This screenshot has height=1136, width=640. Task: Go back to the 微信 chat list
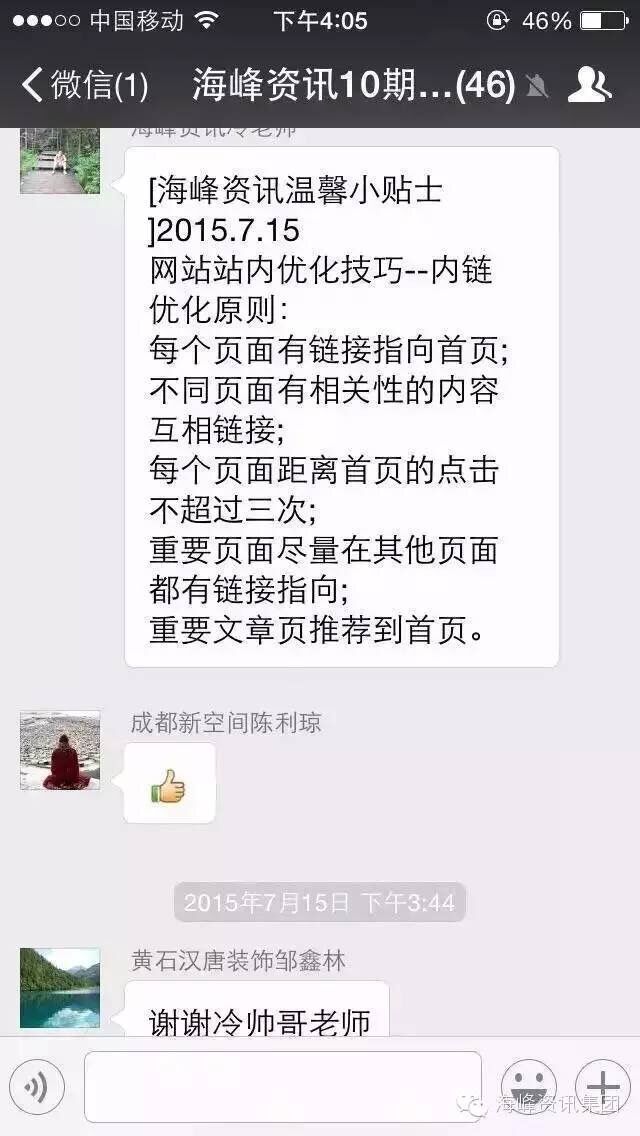[x=85, y=85]
